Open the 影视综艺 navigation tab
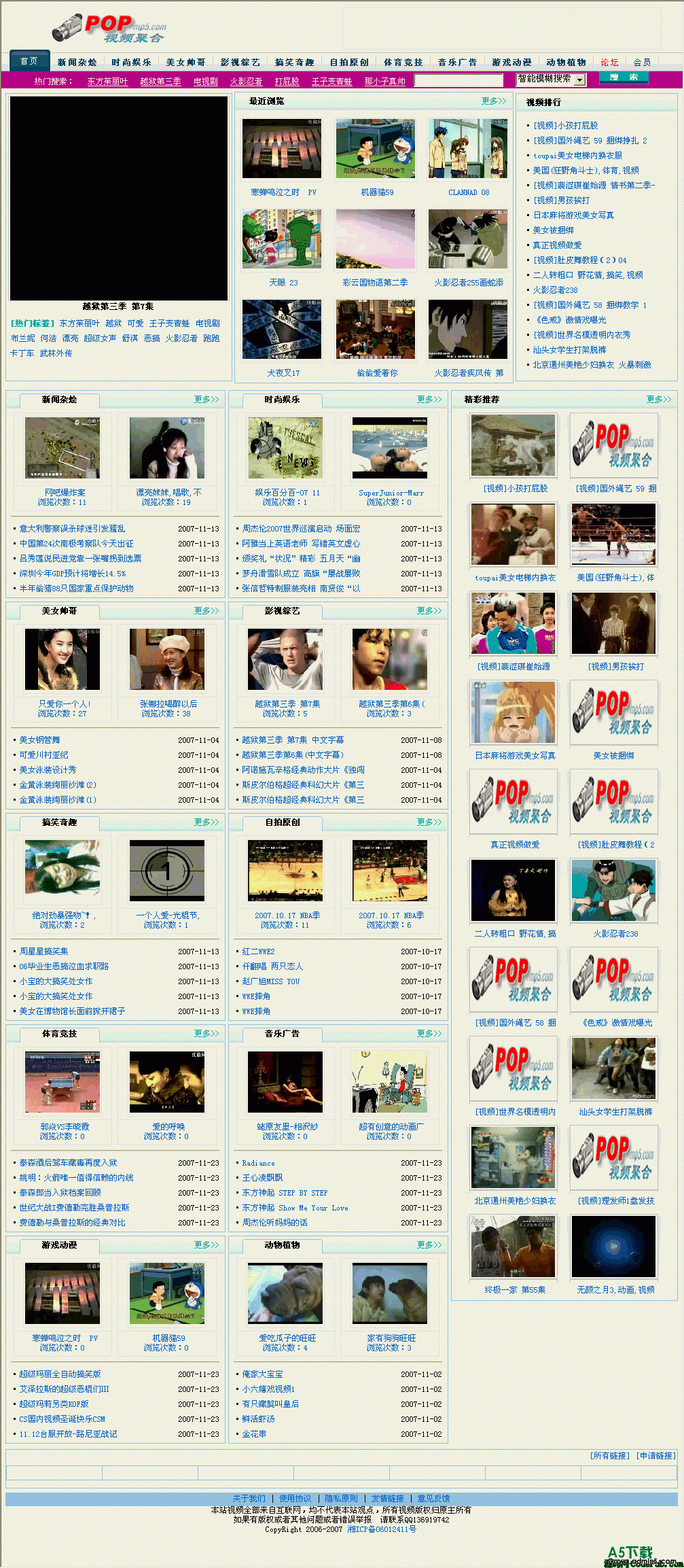The width and height of the screenshot is (684, 1568). (x=240, y=63)
